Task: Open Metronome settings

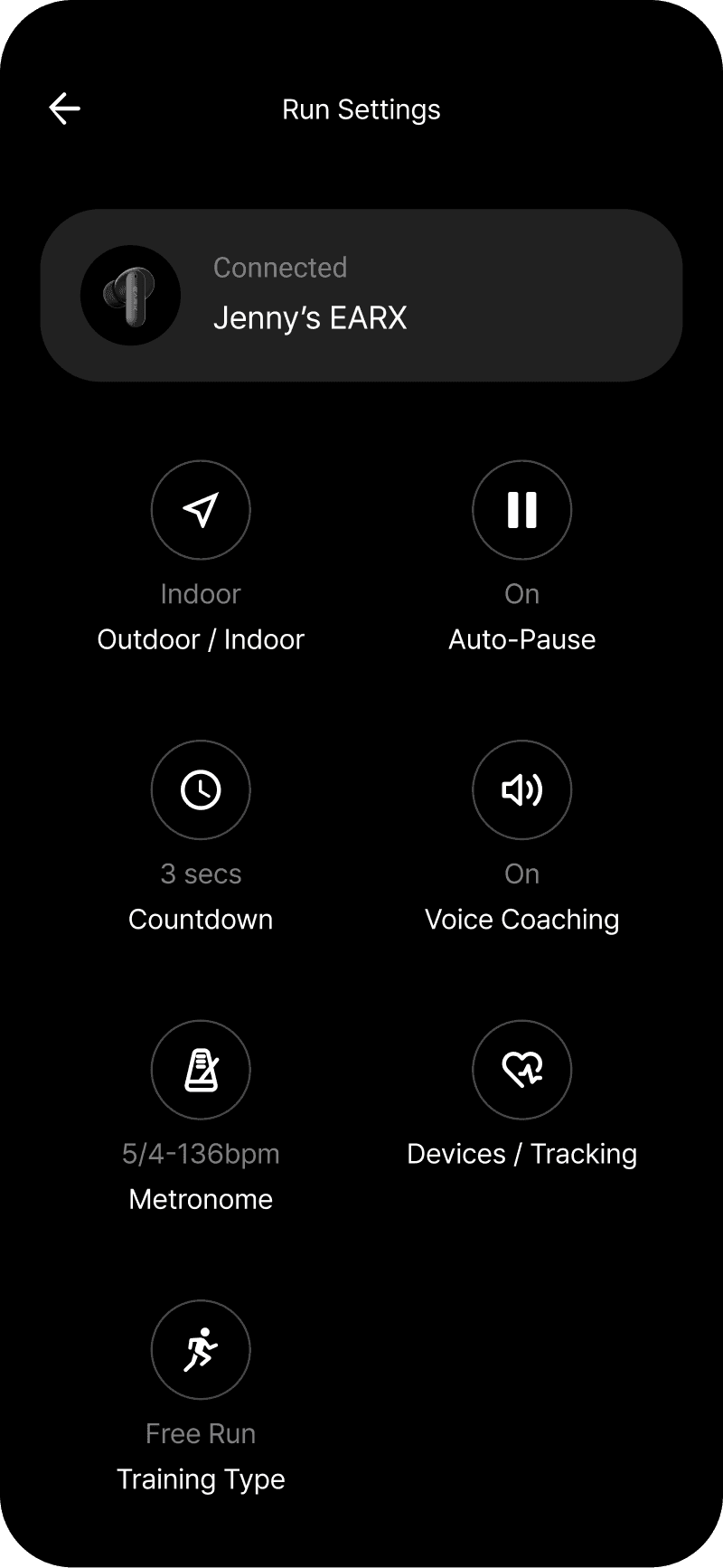Action: pyautogui.click(x=201, y=1070)
